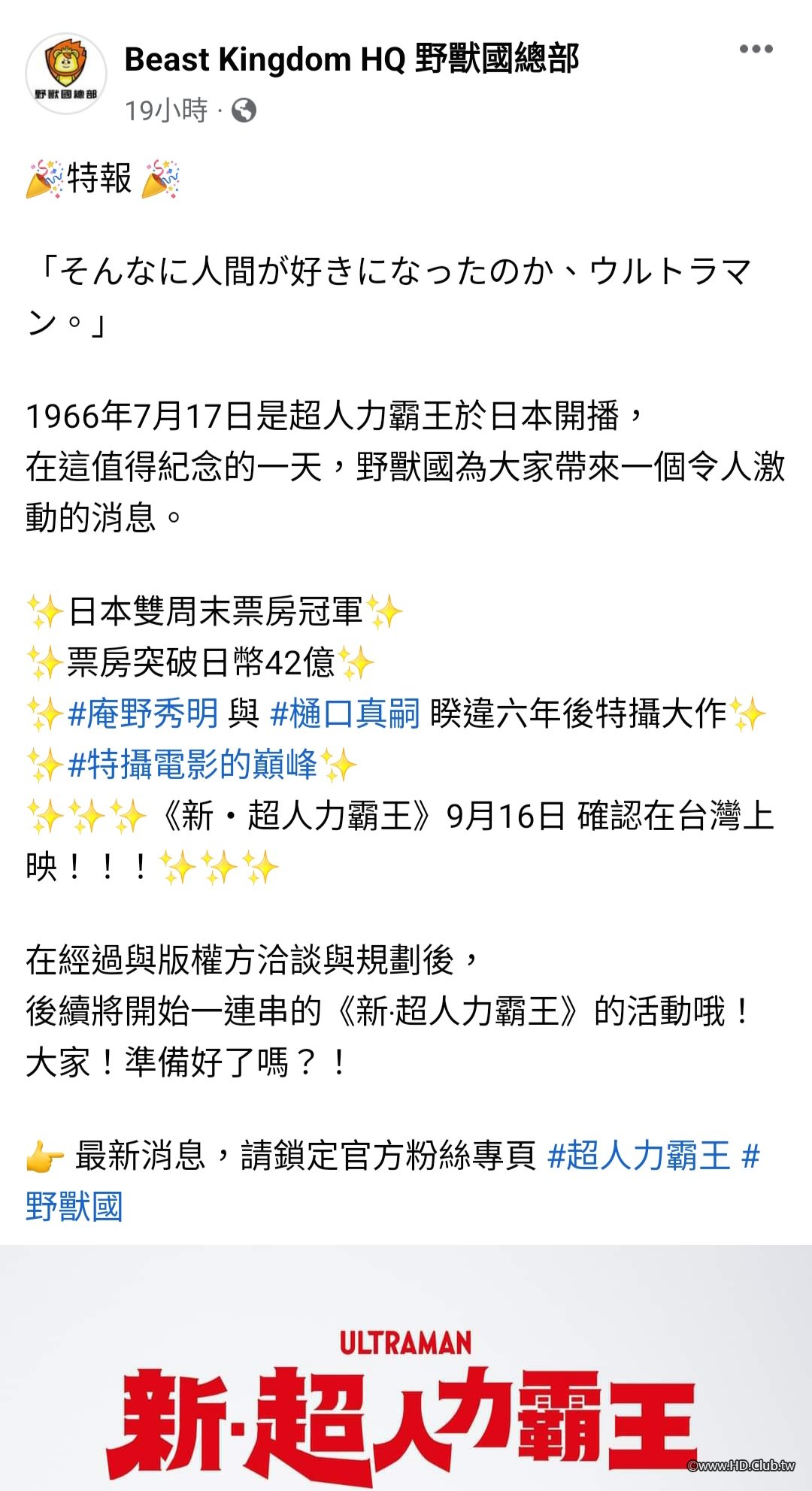Open the Beast Kingdom HQ 野獸國總部 page name

351,59
